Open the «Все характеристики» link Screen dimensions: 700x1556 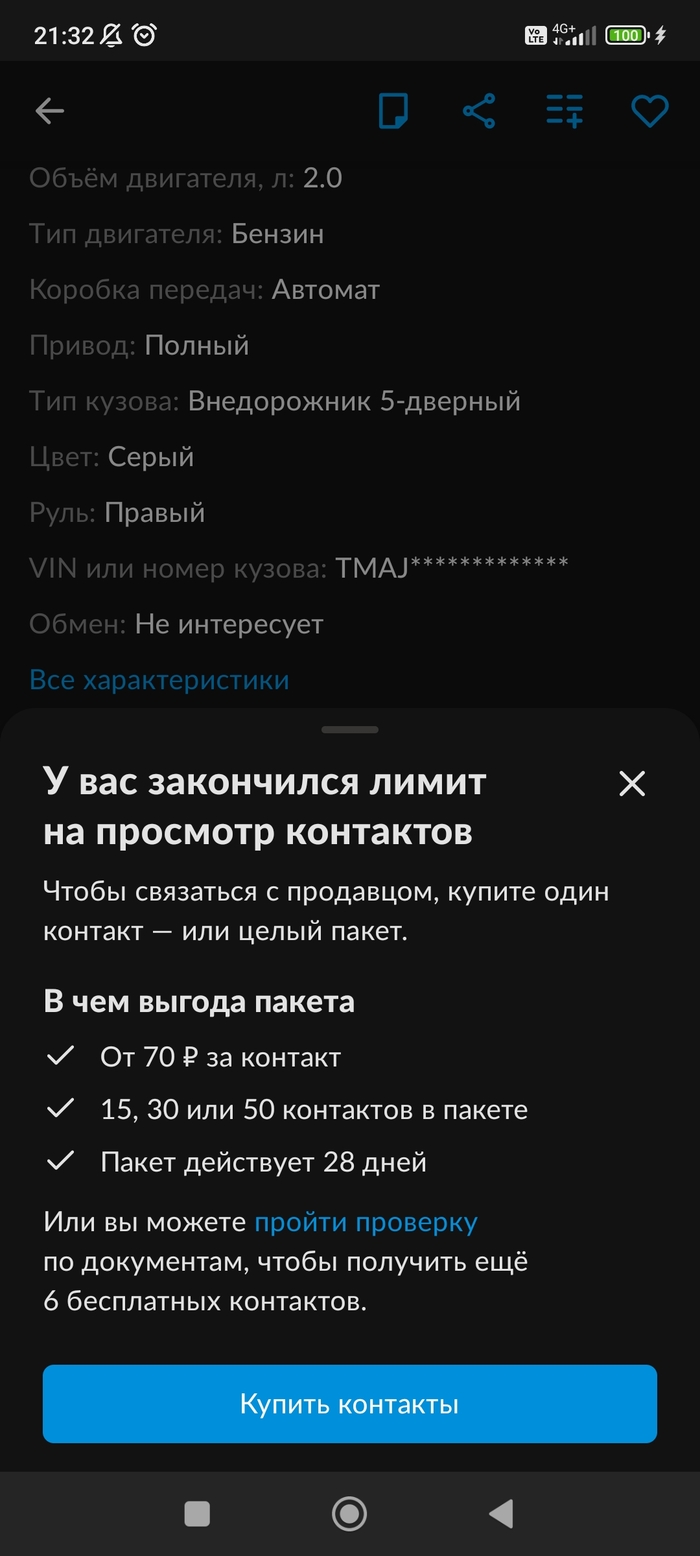pyautogui.click(x=159, y=680)
